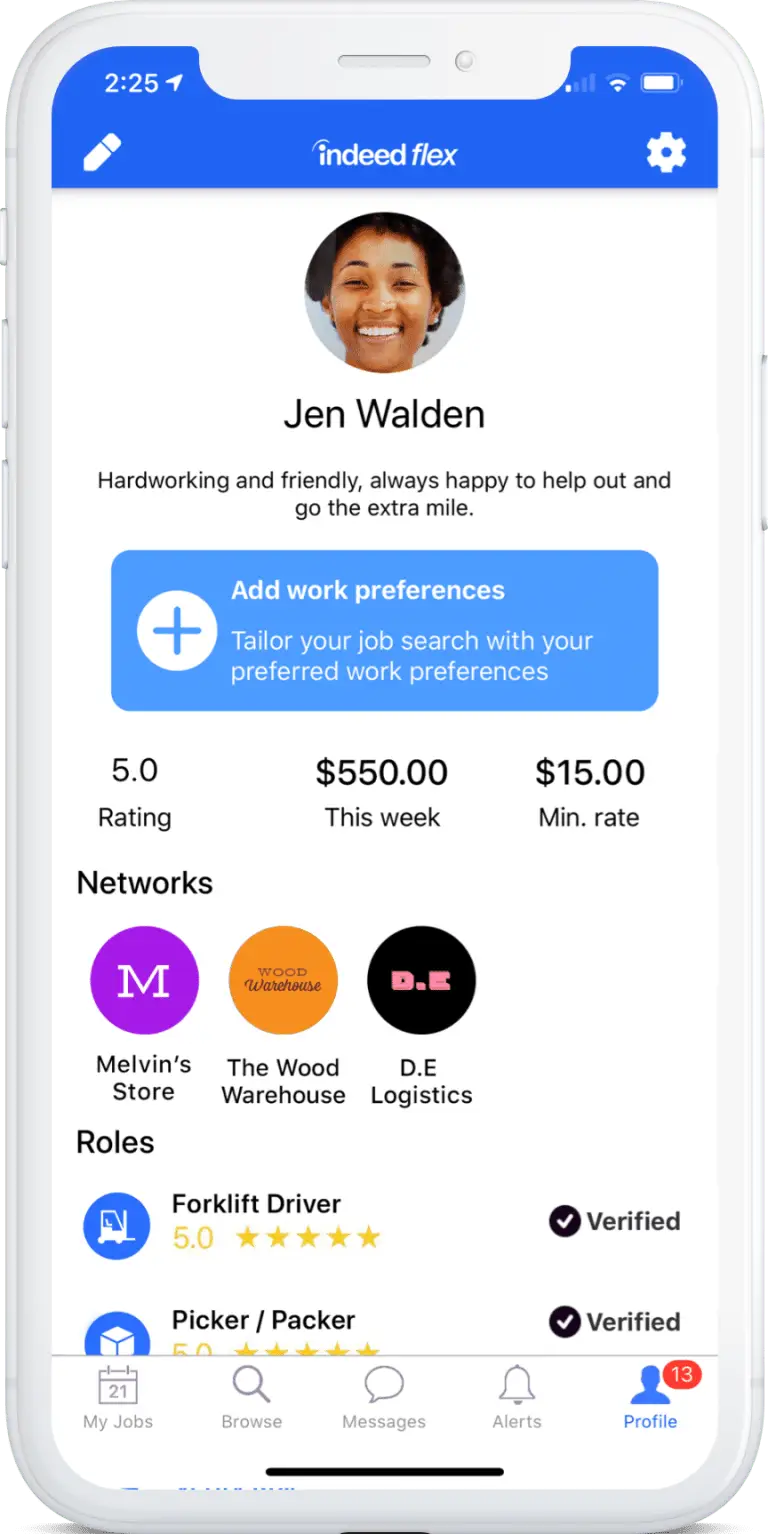Tap the plus icon on work preferences banner
The width and height of the screenshot is (768, 1534).
(x=176, y=631)
